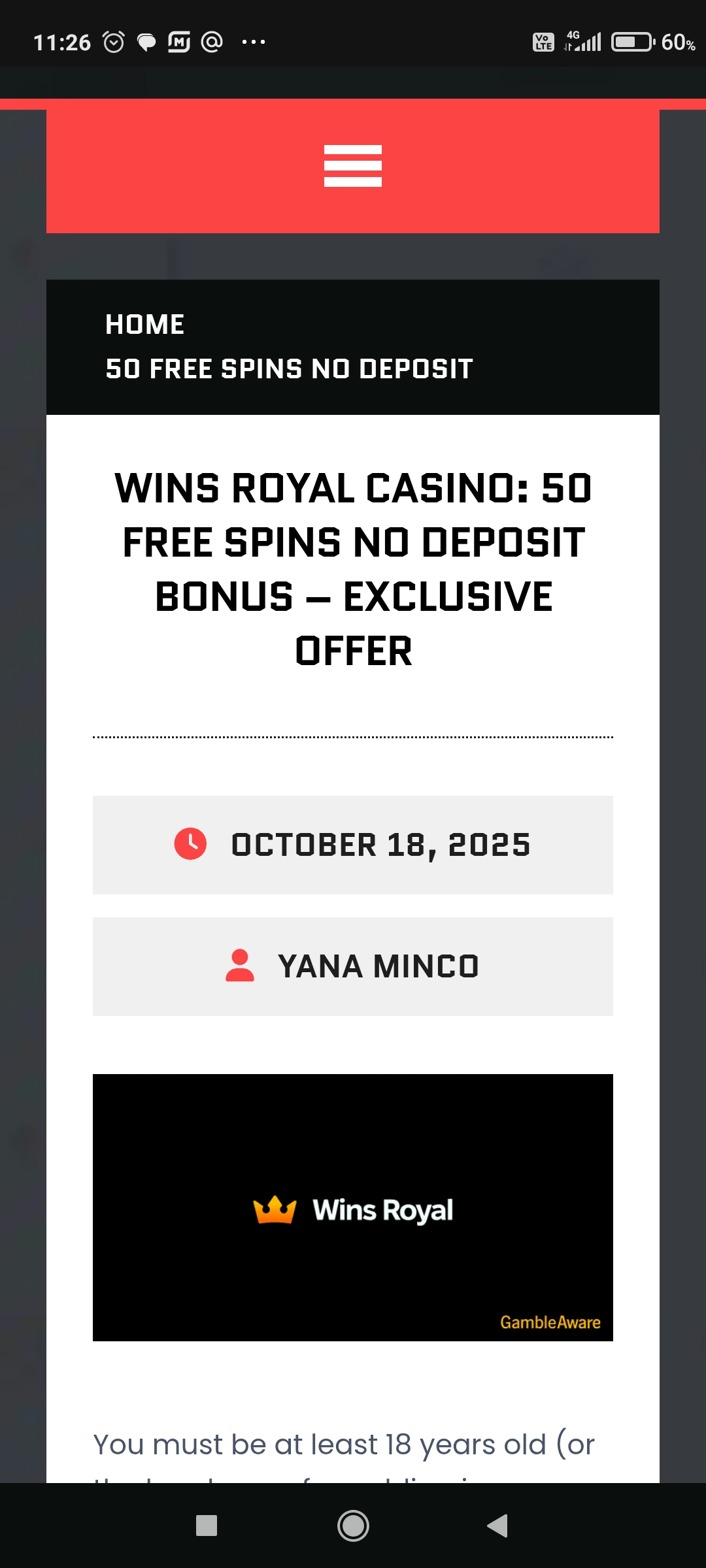Go to the Home breadcrumb
This screenshot has height=1568, width=706.
(145, 325)
